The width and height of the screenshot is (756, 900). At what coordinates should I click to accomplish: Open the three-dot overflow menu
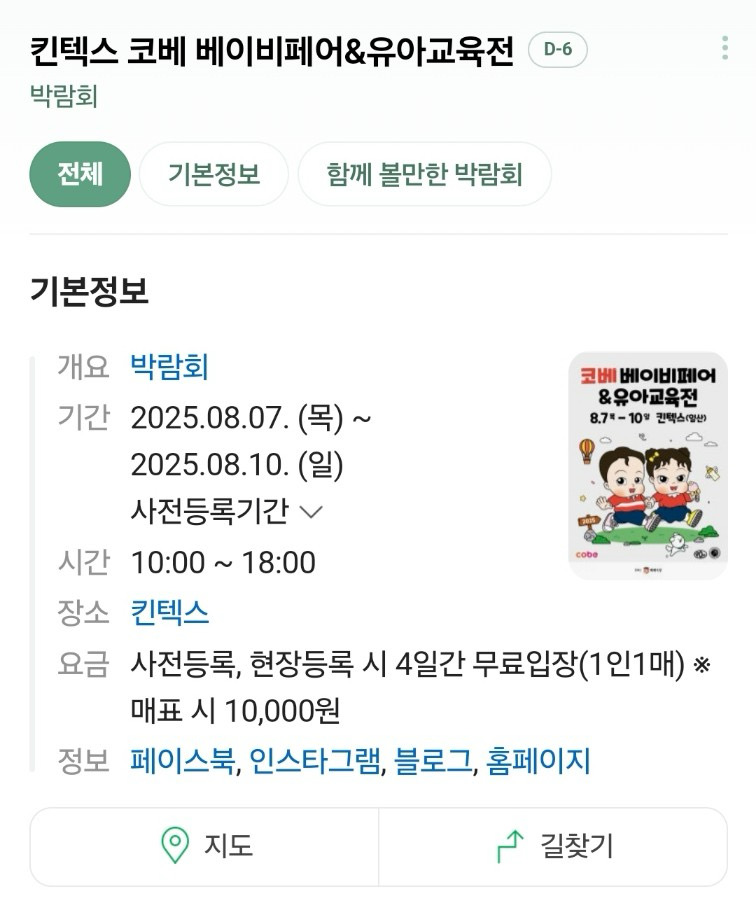click(725, 49)
